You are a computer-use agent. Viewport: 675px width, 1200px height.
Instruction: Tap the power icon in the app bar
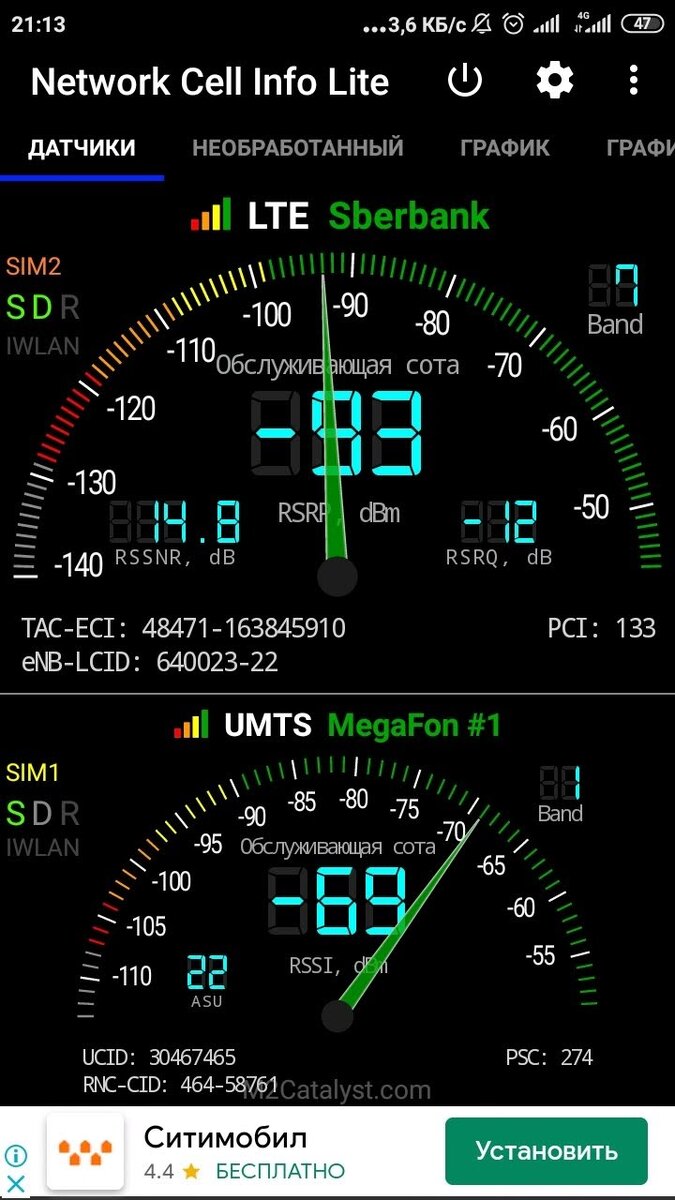coord(465,81)
